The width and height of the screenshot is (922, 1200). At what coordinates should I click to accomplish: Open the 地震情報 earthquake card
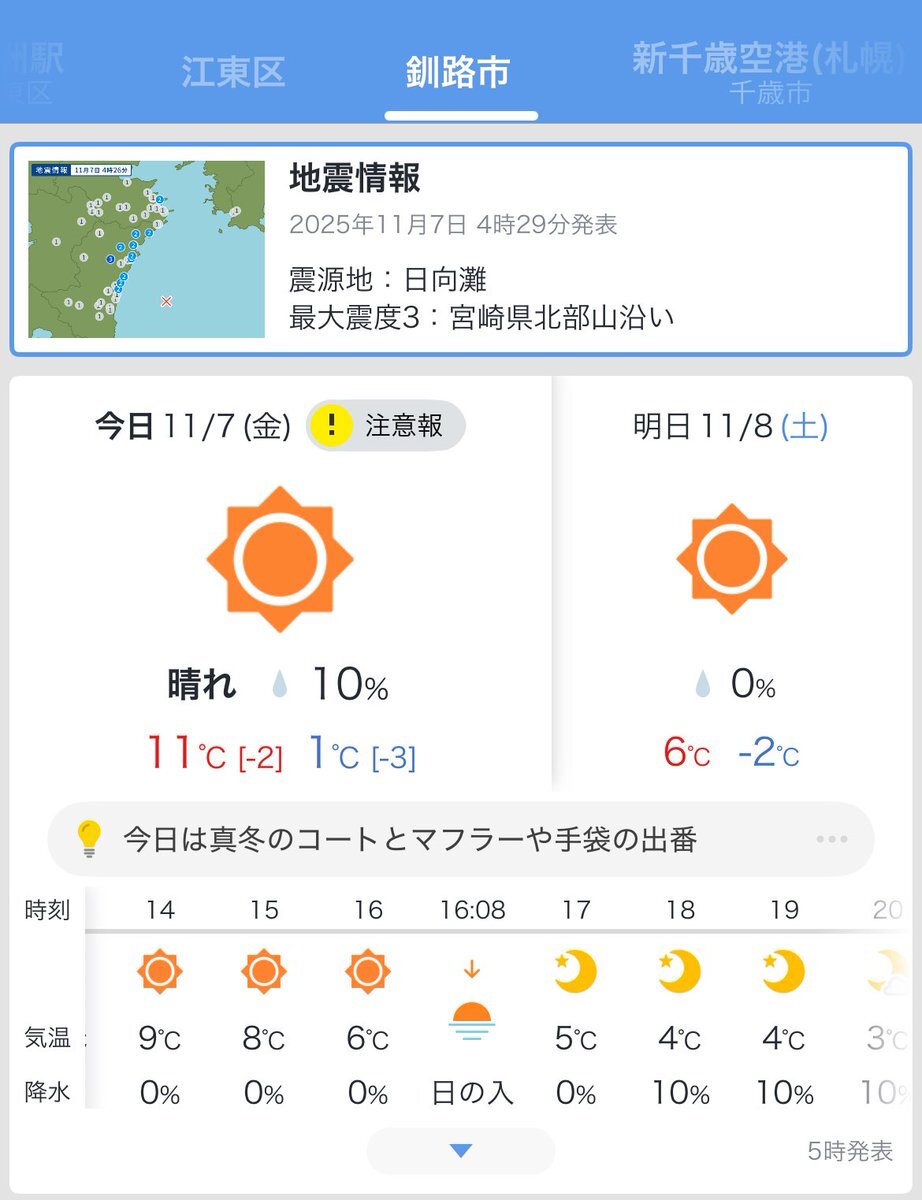[460, 249]
